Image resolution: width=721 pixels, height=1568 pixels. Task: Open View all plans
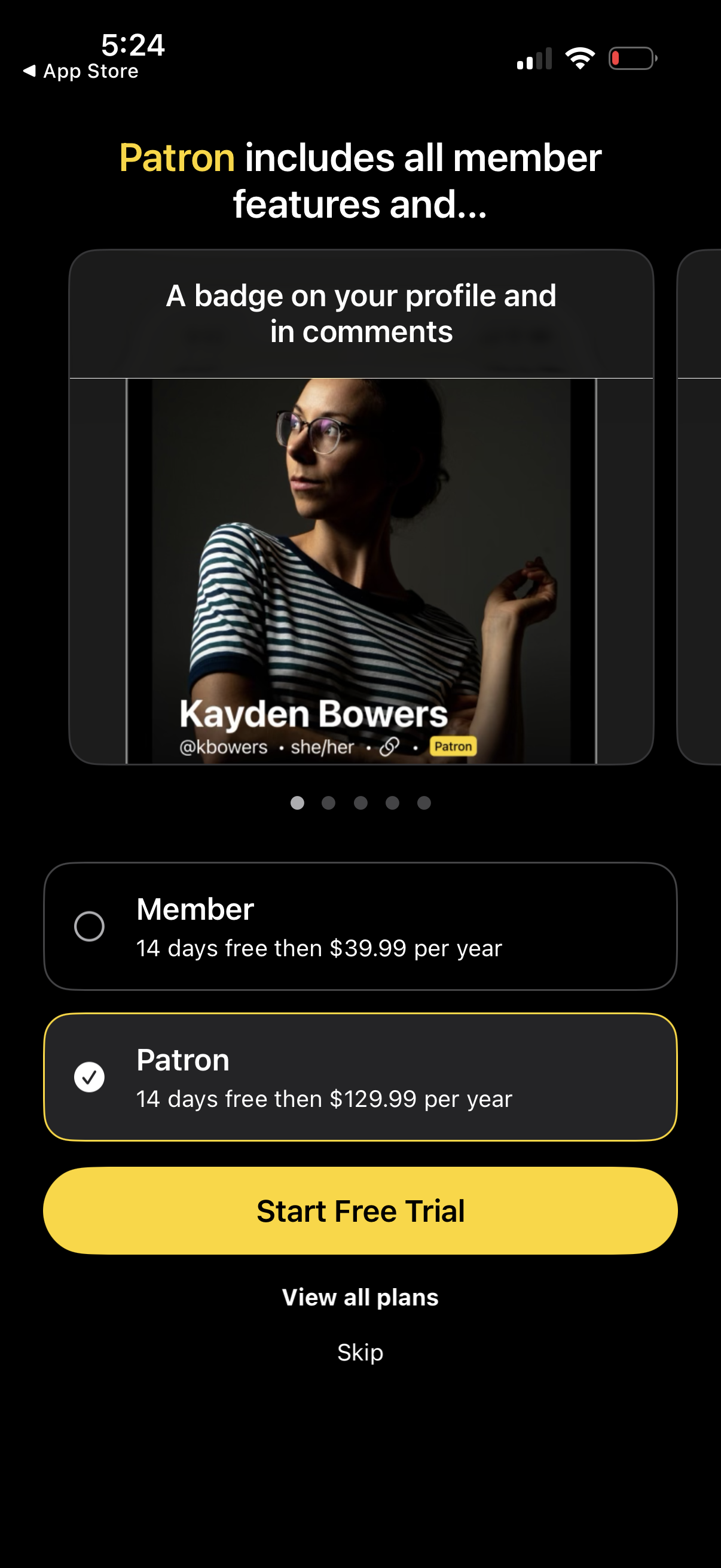point(360,1297)
